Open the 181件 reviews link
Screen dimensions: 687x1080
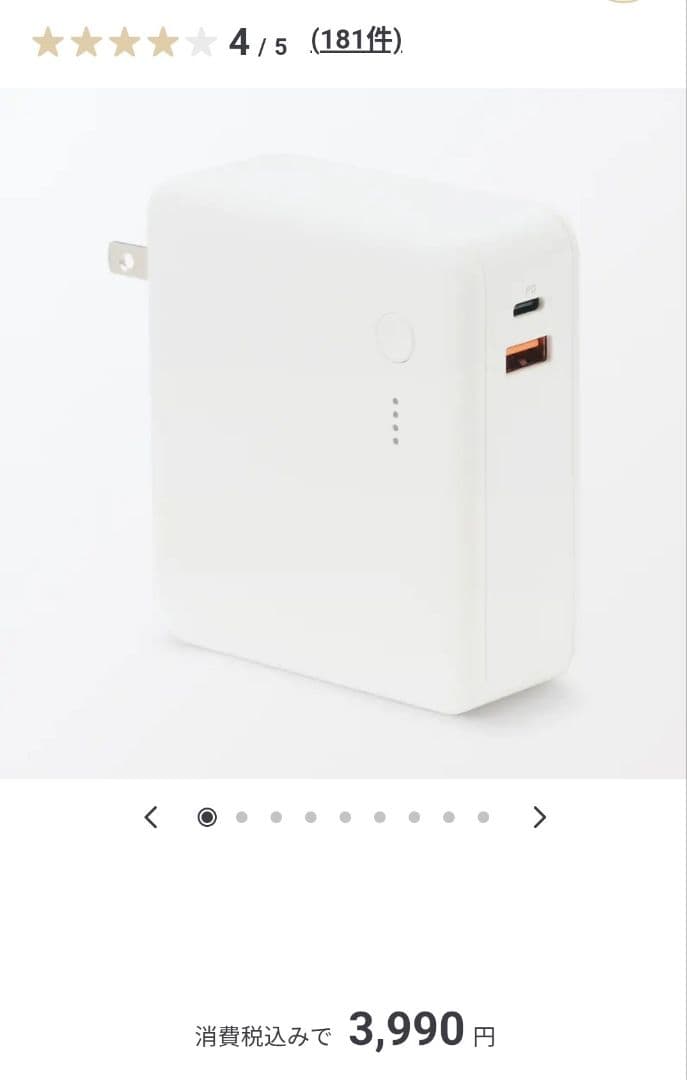[x=356, y=41]
